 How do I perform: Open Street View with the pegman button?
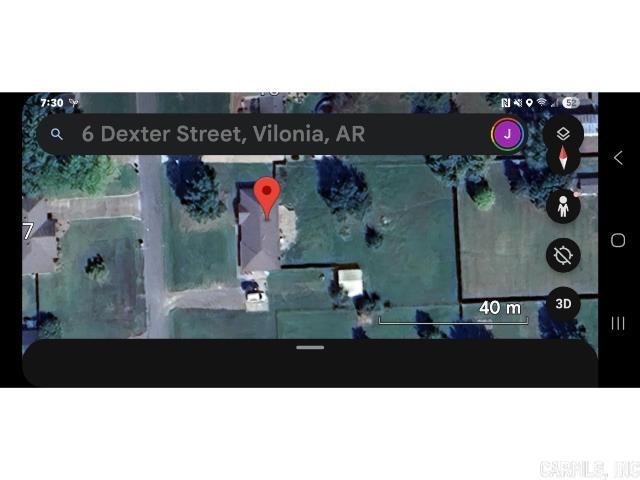click(x=563, y=207)
